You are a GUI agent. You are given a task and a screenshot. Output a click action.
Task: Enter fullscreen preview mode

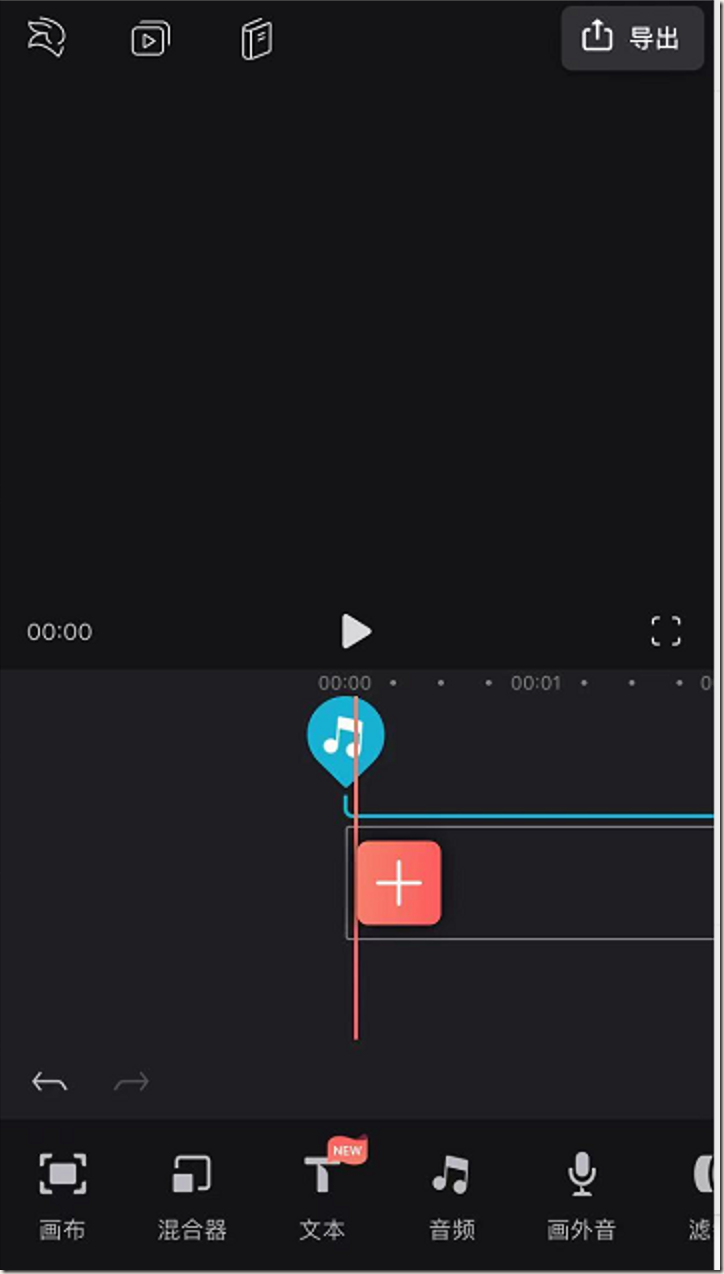[x=666, y=631]
